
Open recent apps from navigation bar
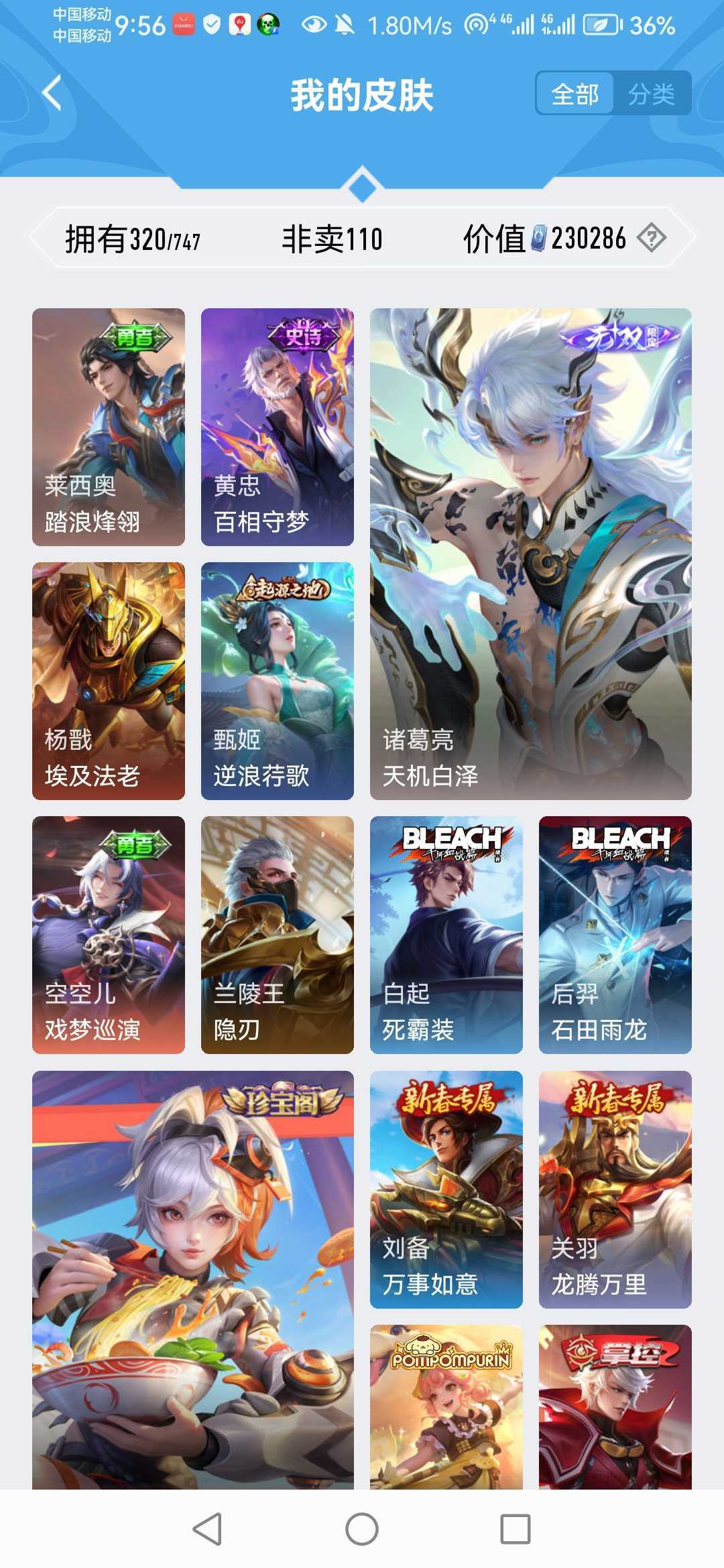[x=516, y=1529]
